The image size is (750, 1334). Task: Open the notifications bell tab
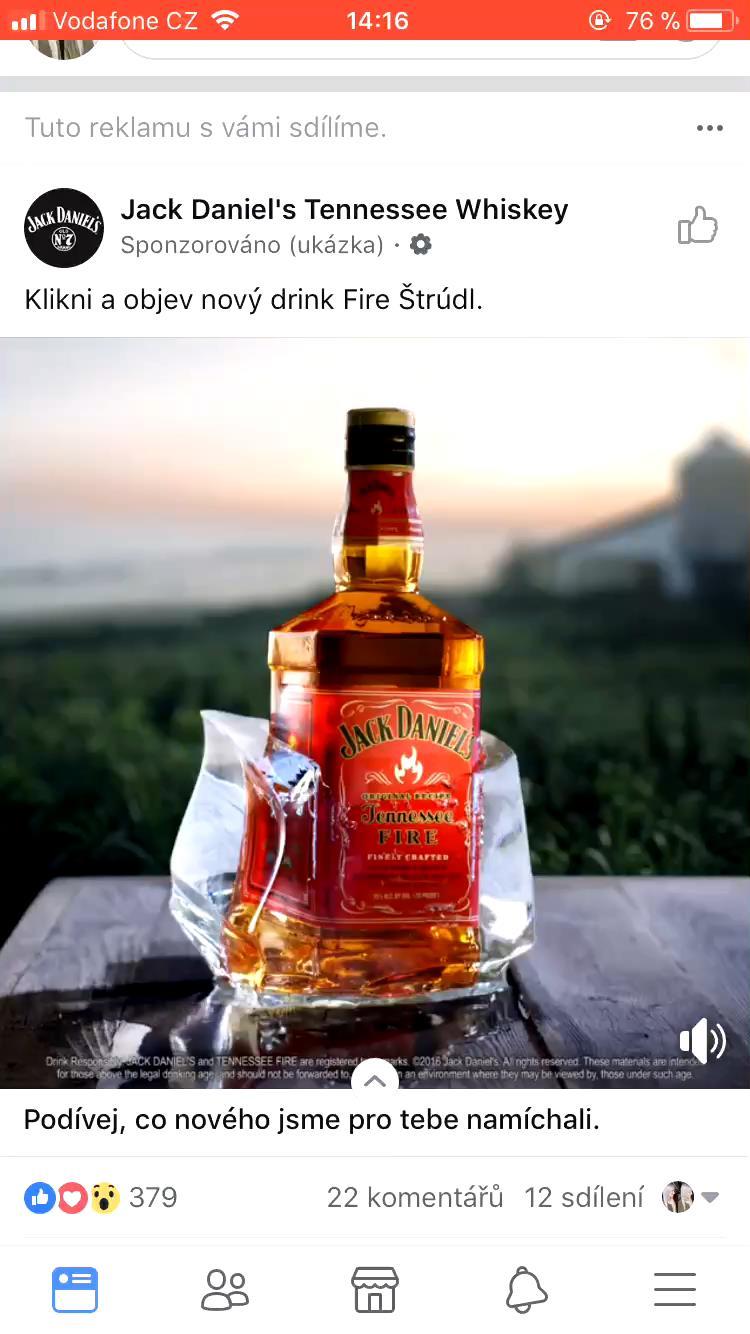click(x=526, y=1290)
